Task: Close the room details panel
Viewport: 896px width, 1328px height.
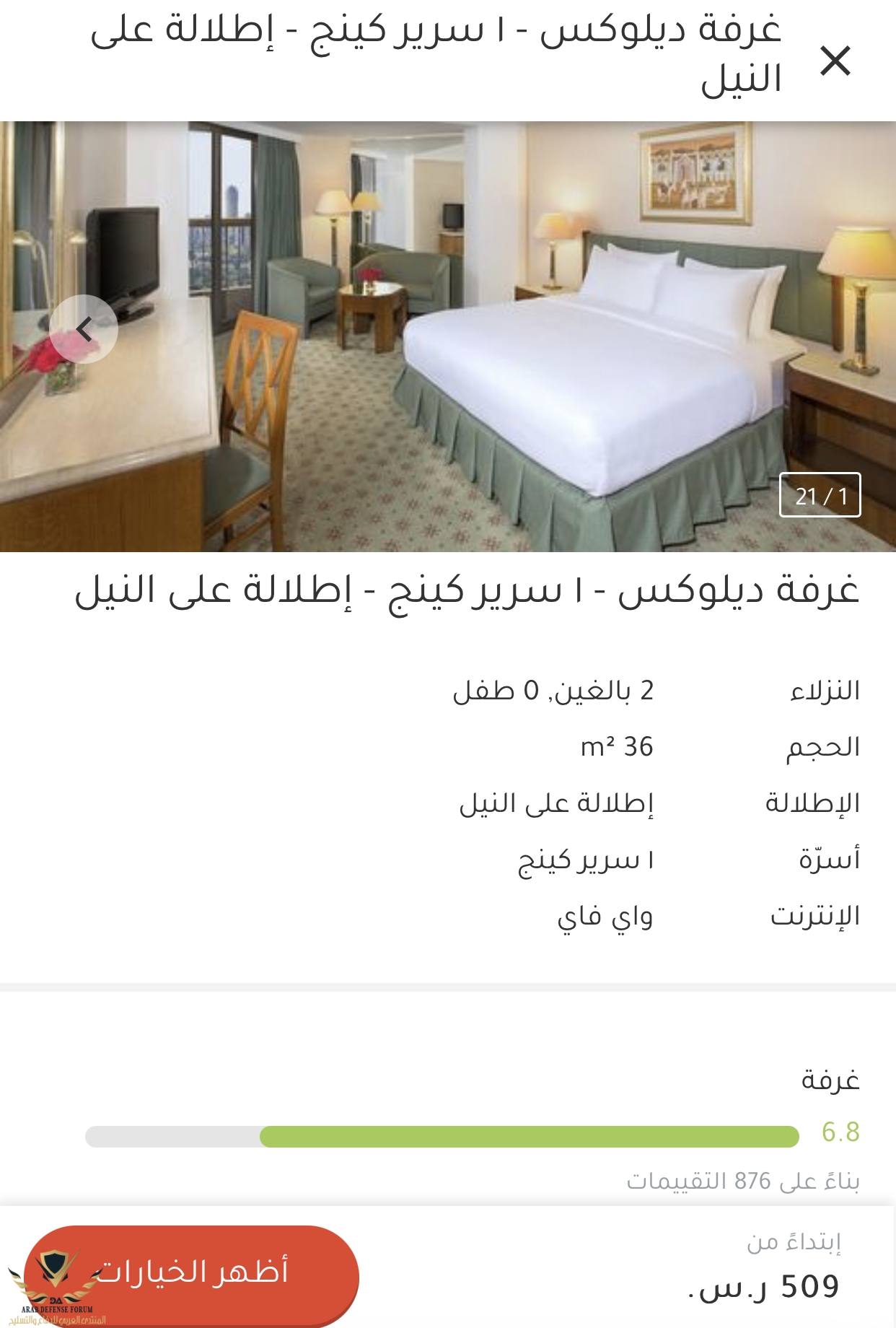Action: (x=835, y=61)
